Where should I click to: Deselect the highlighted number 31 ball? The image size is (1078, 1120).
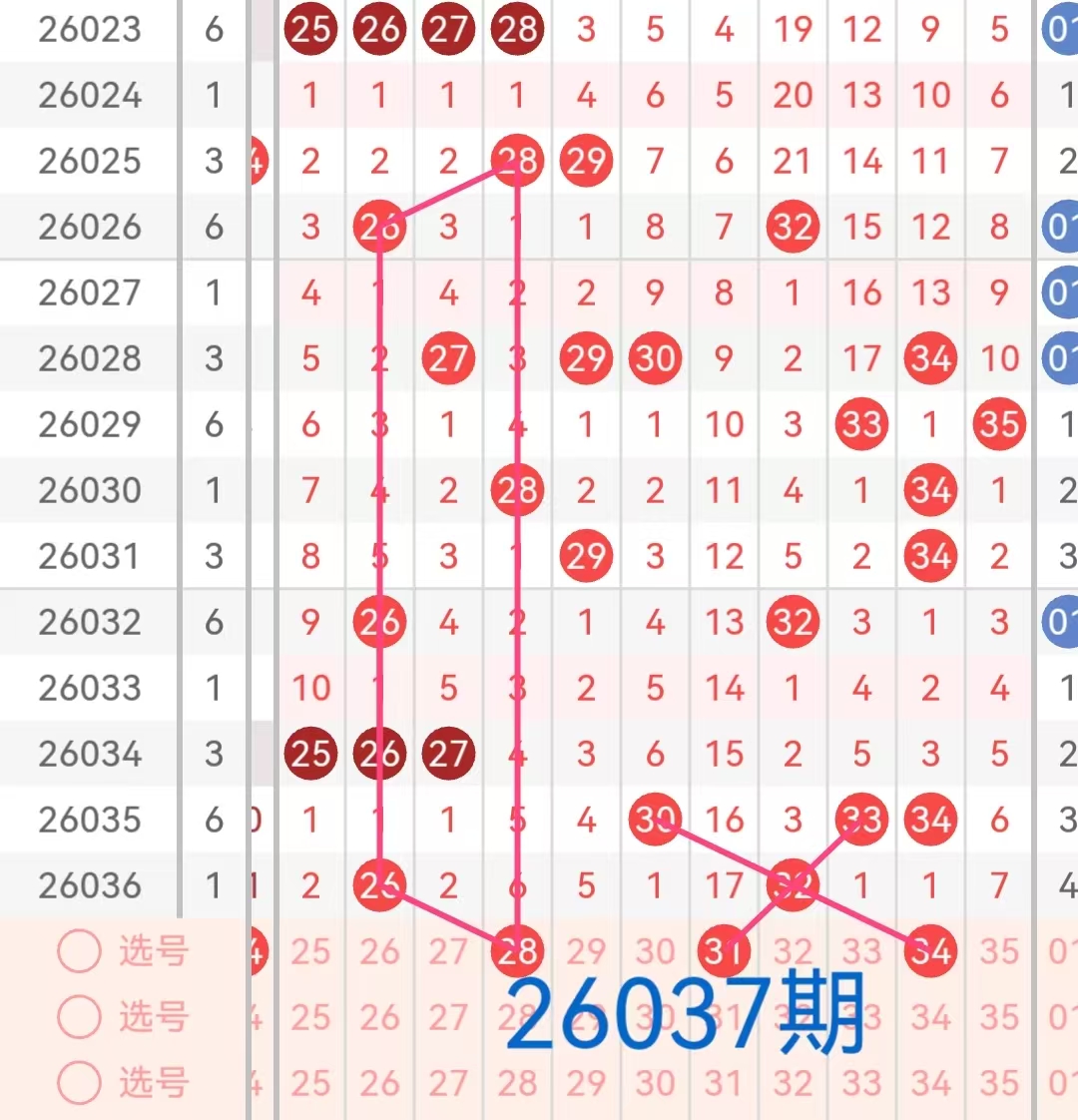(724, 951)
